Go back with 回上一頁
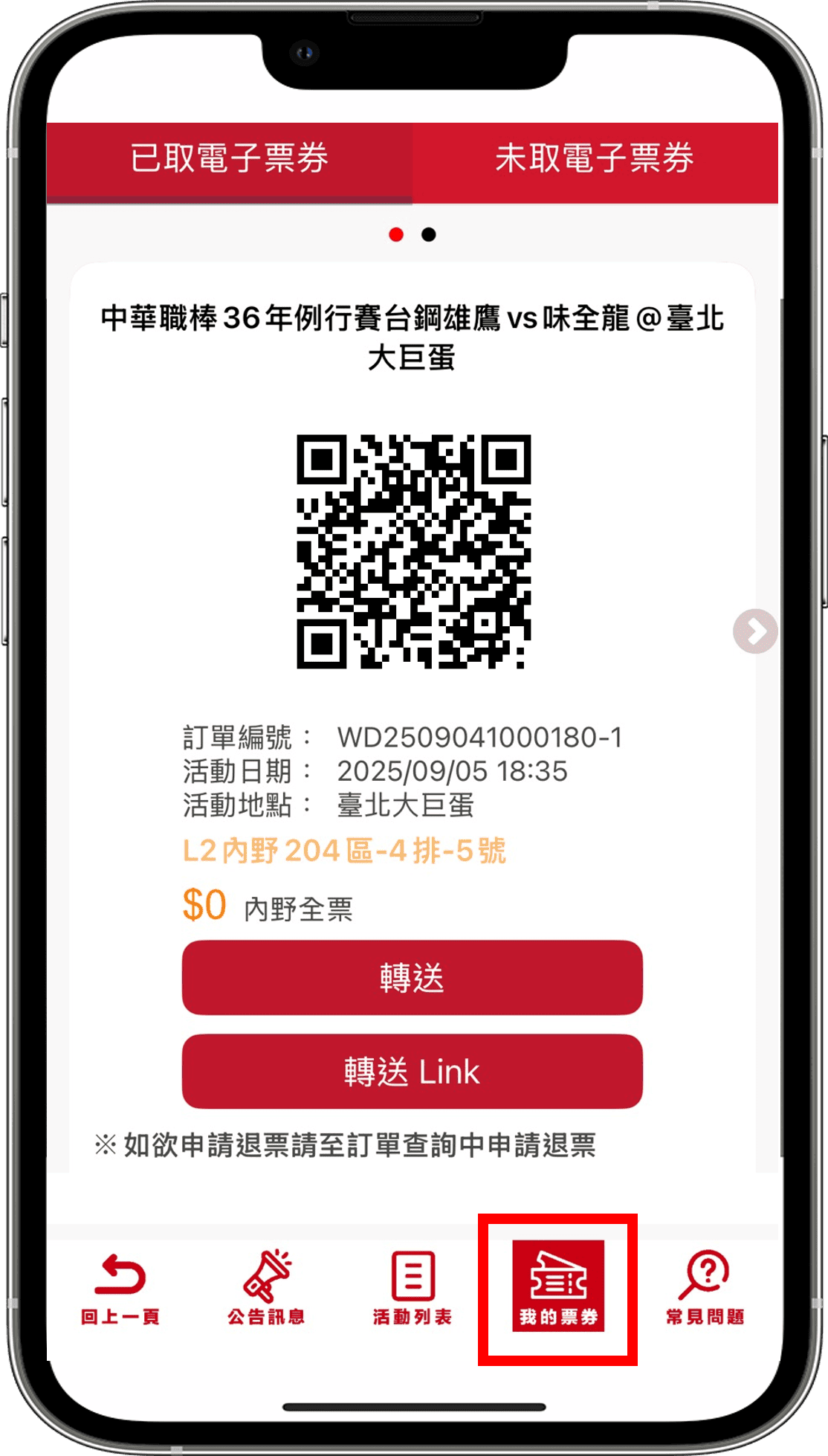Viewport: 828px width, 1456px height. [x=120, y=1289]
